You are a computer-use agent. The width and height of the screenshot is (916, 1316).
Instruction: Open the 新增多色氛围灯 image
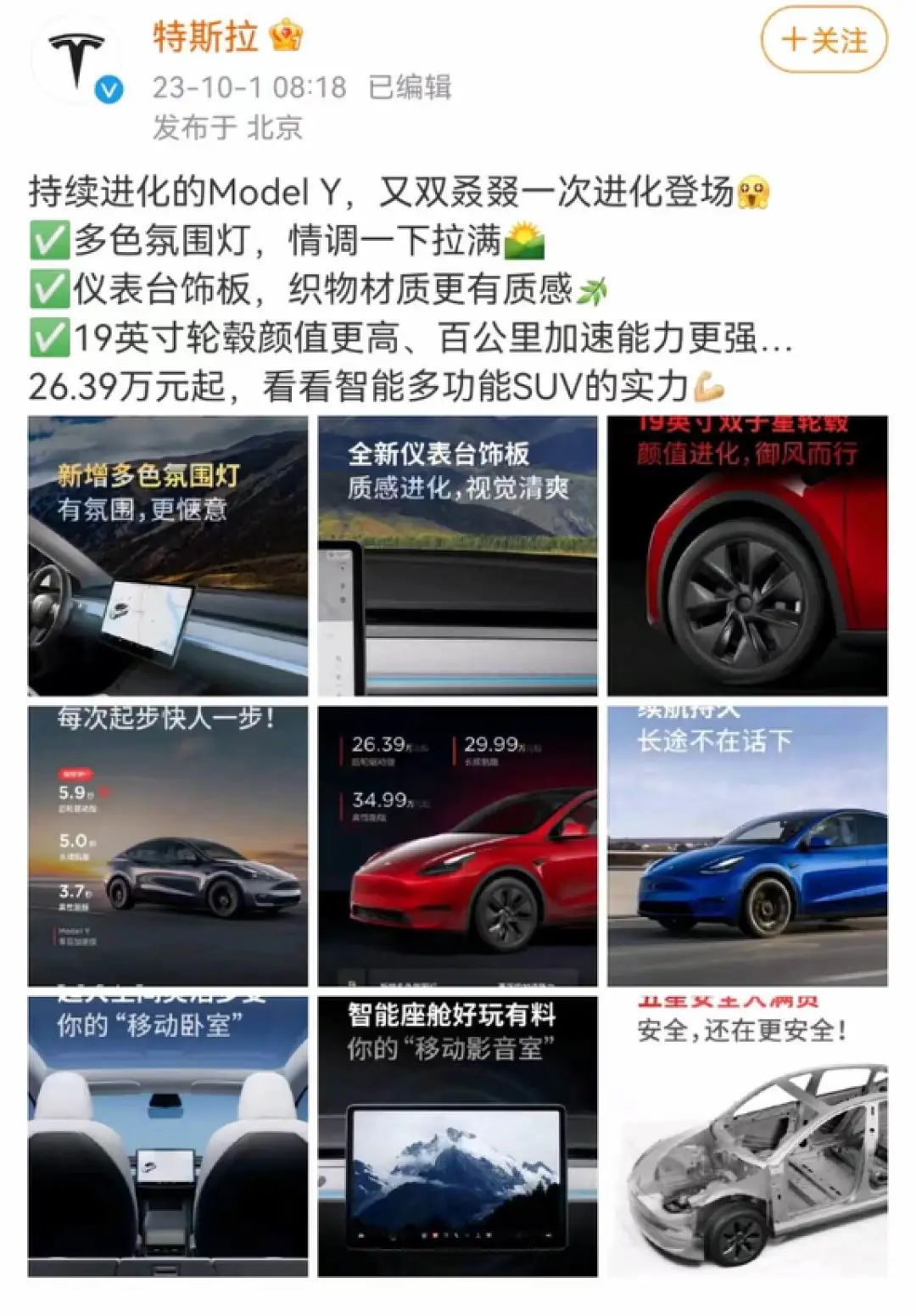click(168, 556)
